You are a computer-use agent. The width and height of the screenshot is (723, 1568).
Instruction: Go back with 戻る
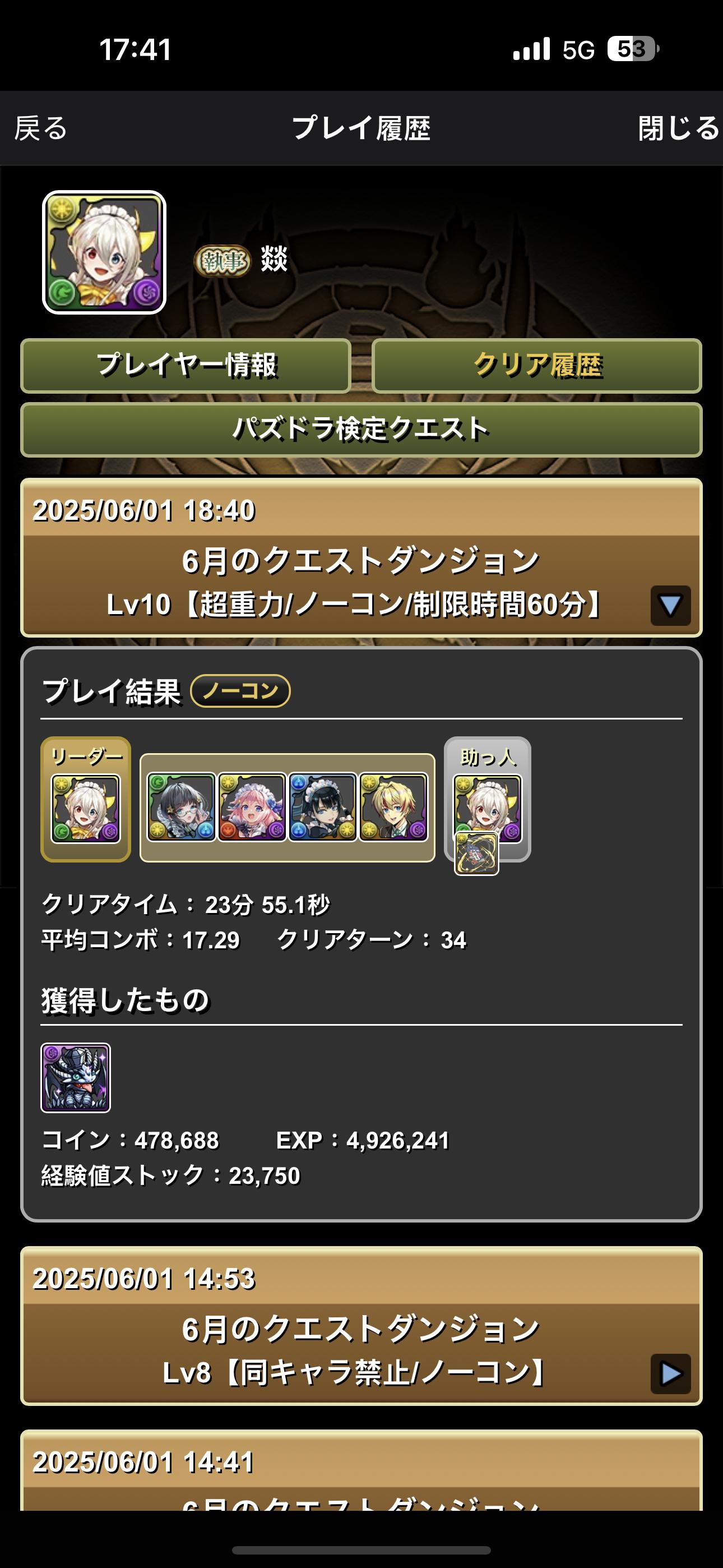41,128
